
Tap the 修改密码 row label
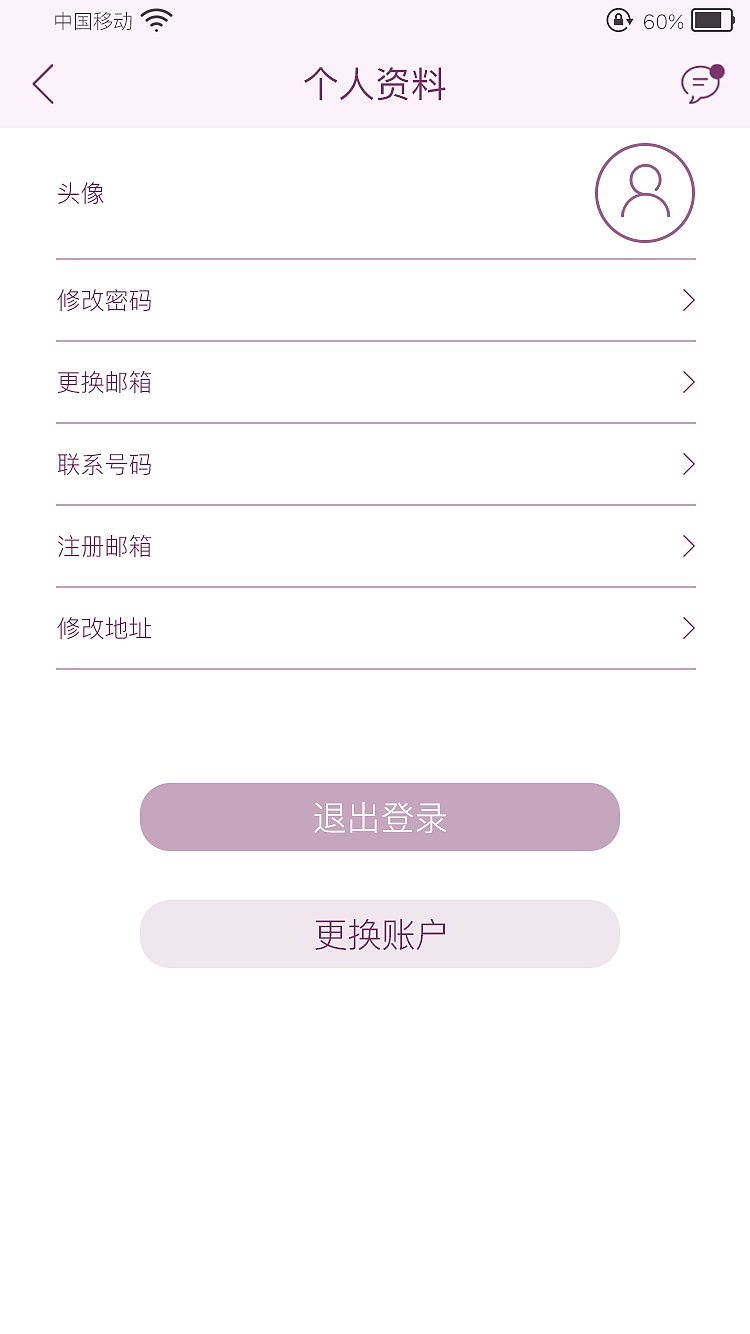point(105,300)
